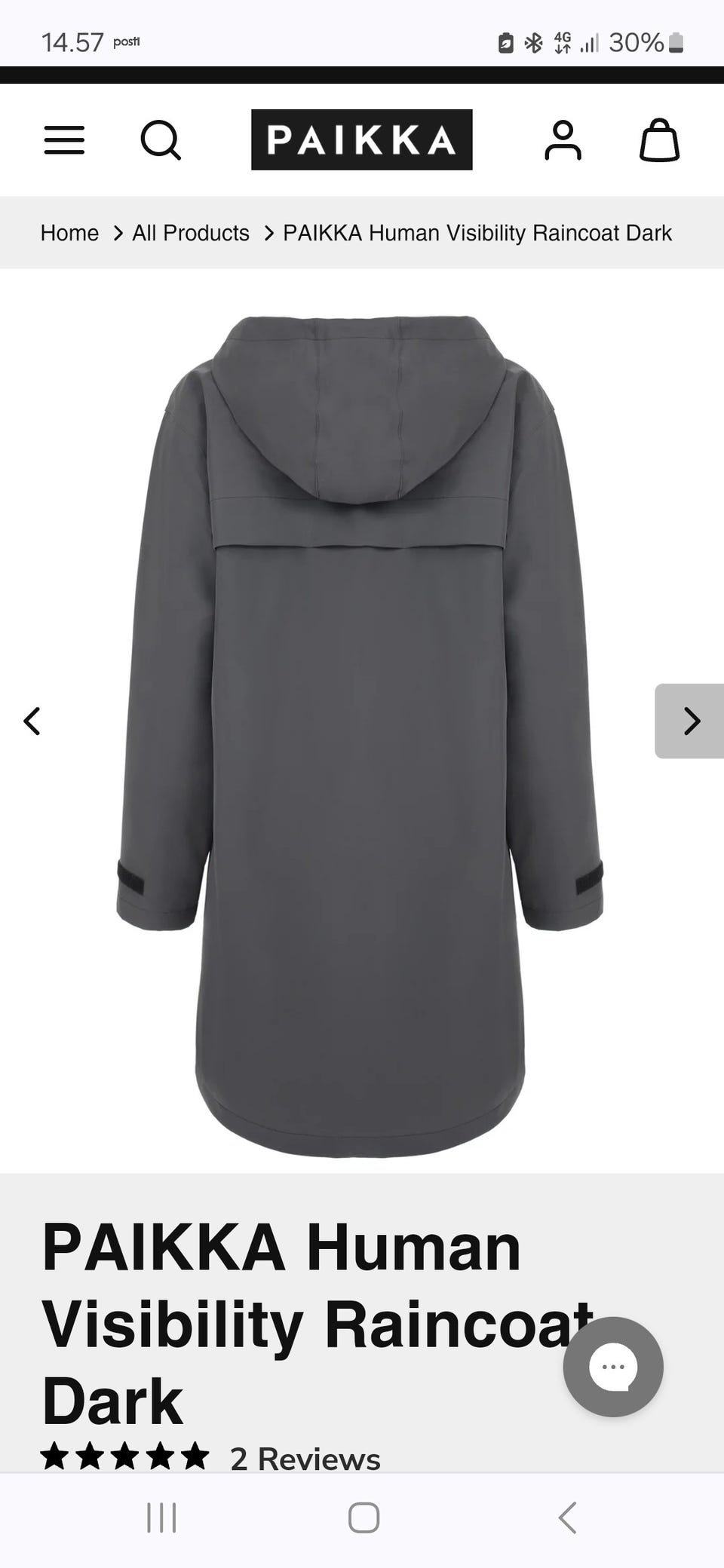The height and width of the screenshot is (1568, 724).
Task: Show the previous product image
Action: (x=32, y=721)
